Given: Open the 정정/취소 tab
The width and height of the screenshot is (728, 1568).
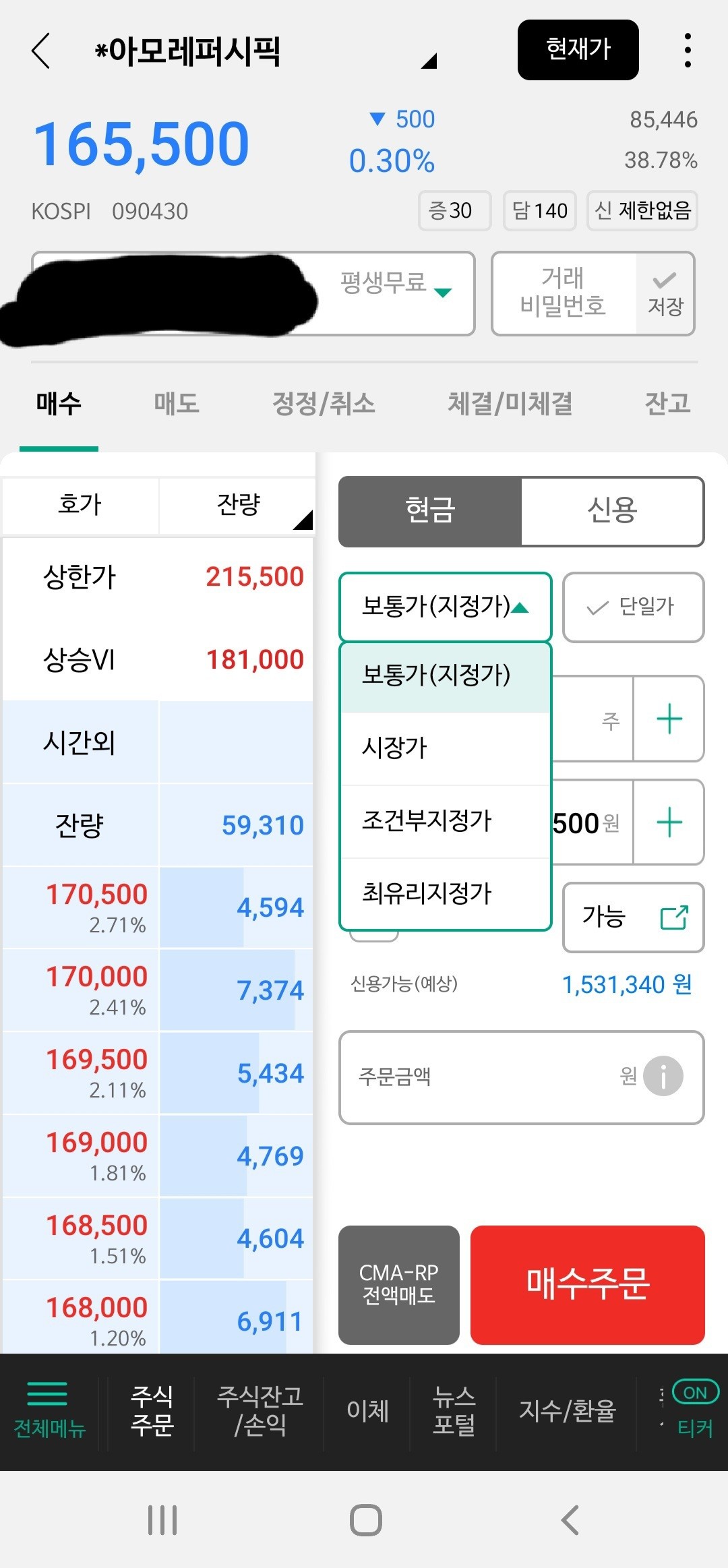Looking at the screenshot, I should (324, 403).
